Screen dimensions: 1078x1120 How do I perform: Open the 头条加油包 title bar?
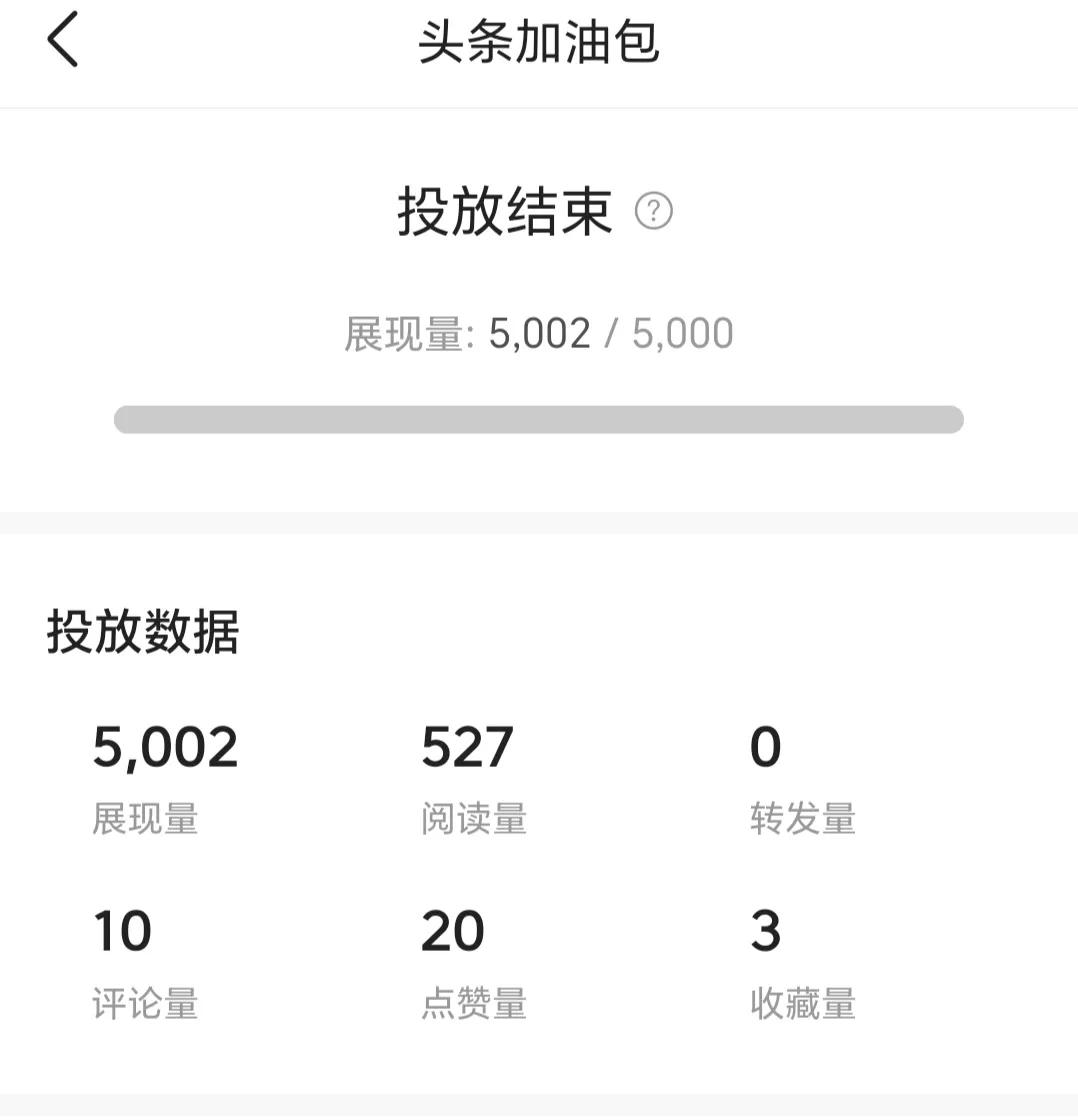539,43
